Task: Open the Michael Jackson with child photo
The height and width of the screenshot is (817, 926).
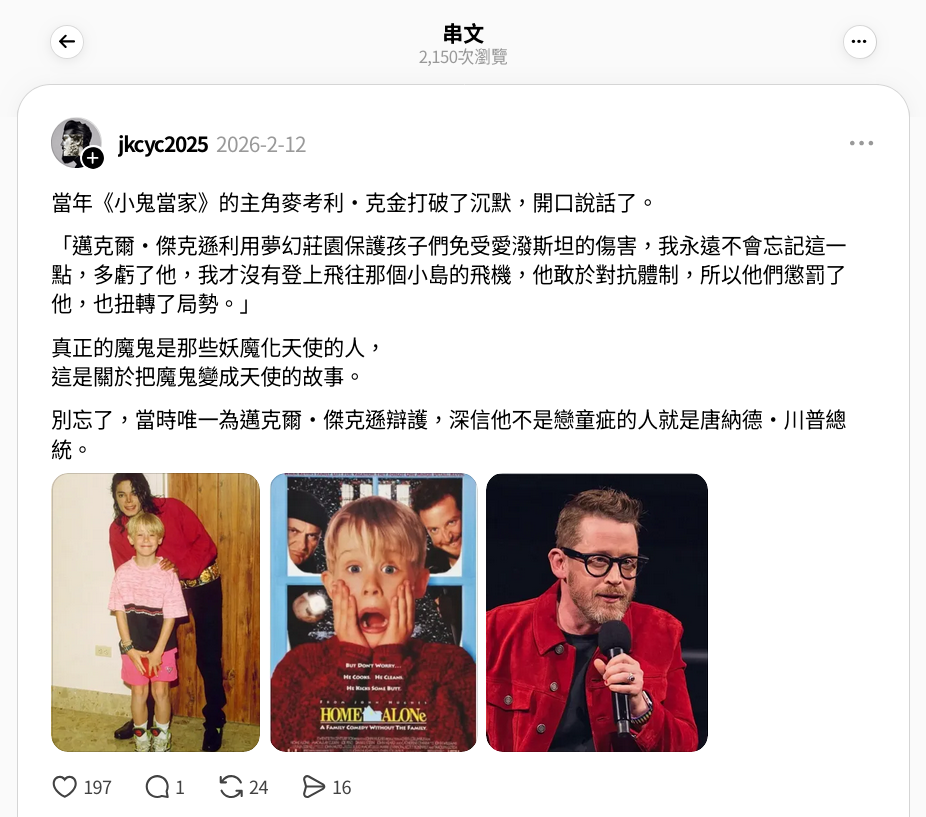Action: [x=155, y=612]
